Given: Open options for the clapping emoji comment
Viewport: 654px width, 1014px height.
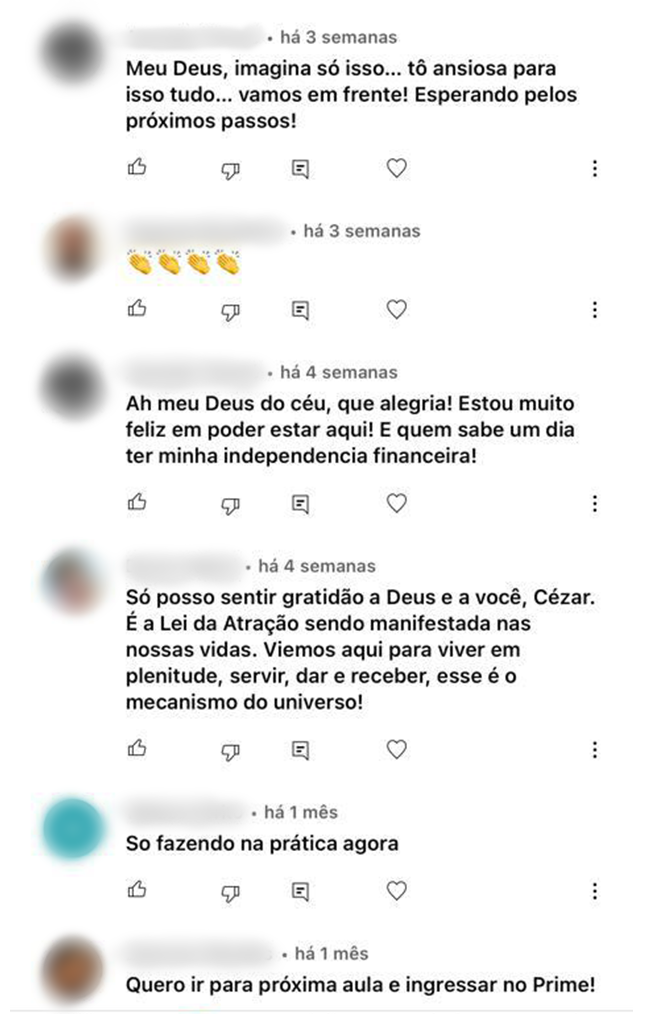Looking at the screenshot, I should point(595,309).
